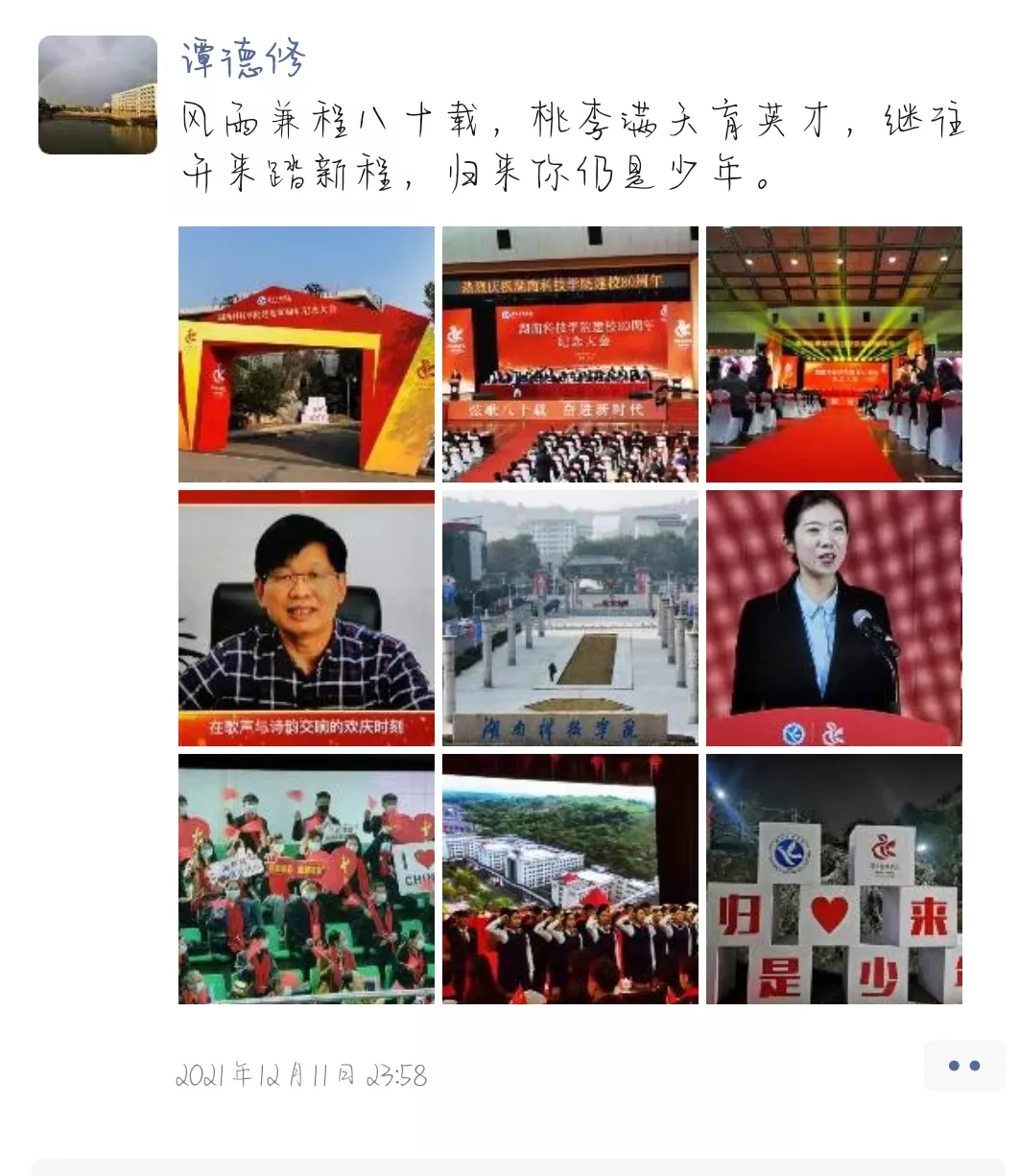View photo of woman speaking at podium
The height and width of the screenshot is (1176, 1019).
coord(834,618)
